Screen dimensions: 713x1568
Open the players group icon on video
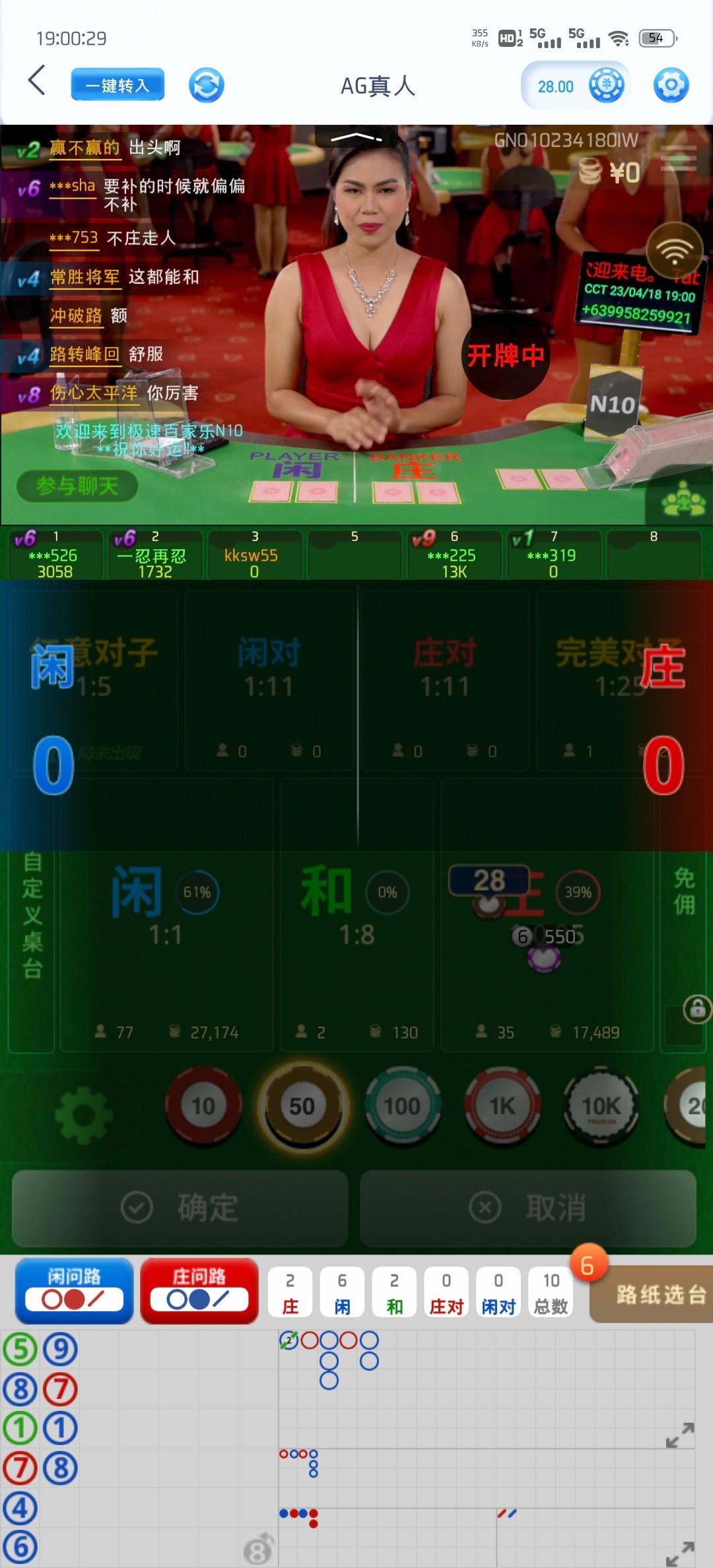click(684, 500)
